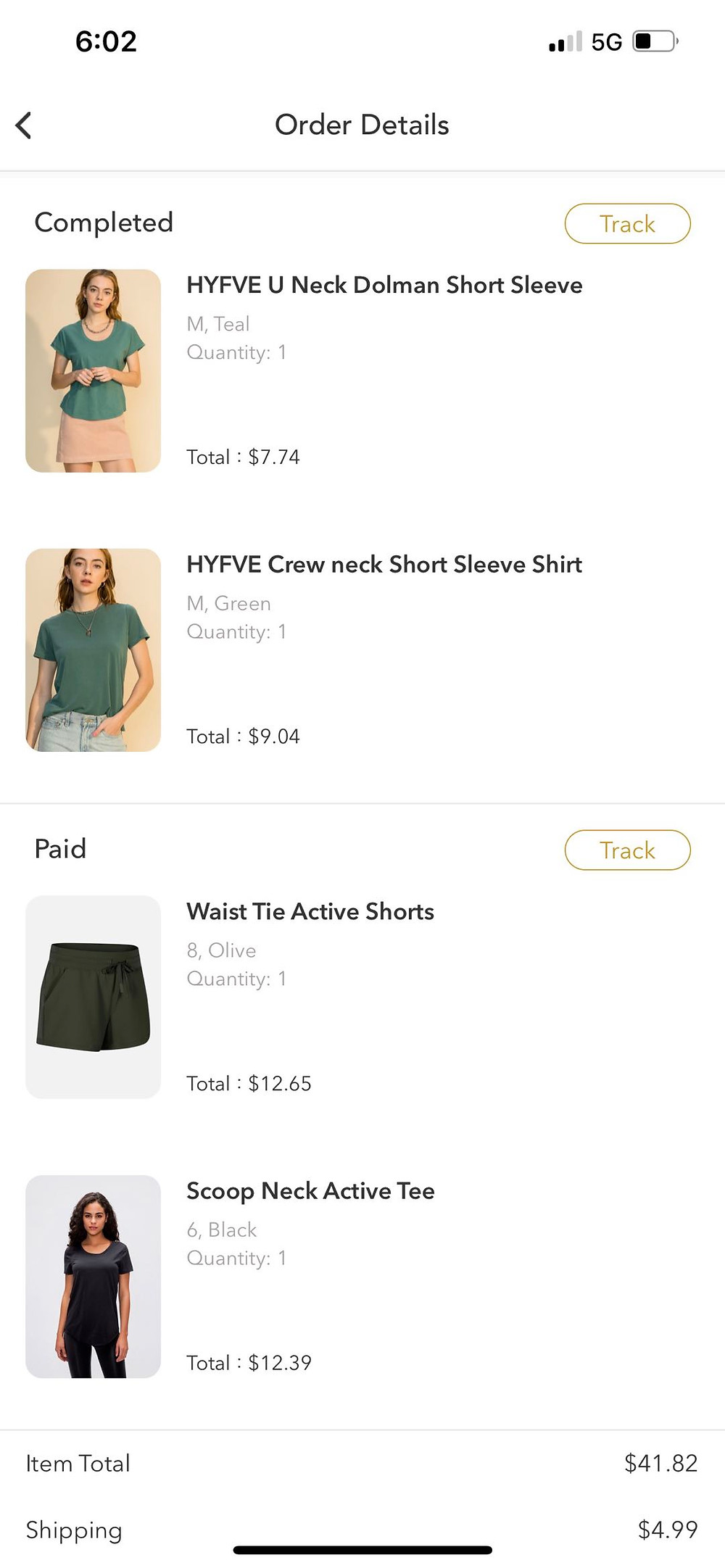Viewport: 725px width, 1568px height.
Task: Open the HYFVE U Neck Dolman Short Sleeve item
Action: tap(384, 285)
